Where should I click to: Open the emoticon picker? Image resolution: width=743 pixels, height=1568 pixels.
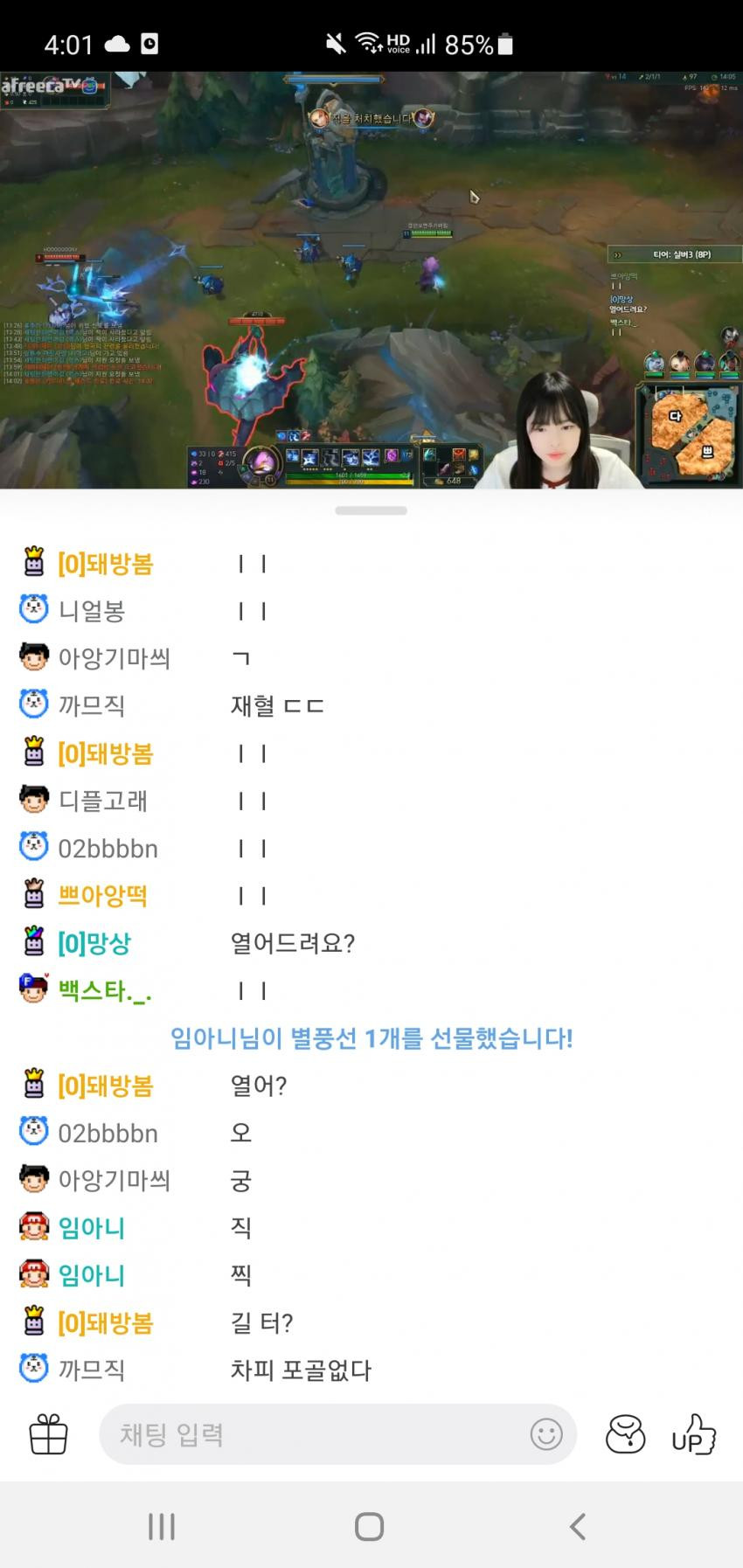point(546,1434)
